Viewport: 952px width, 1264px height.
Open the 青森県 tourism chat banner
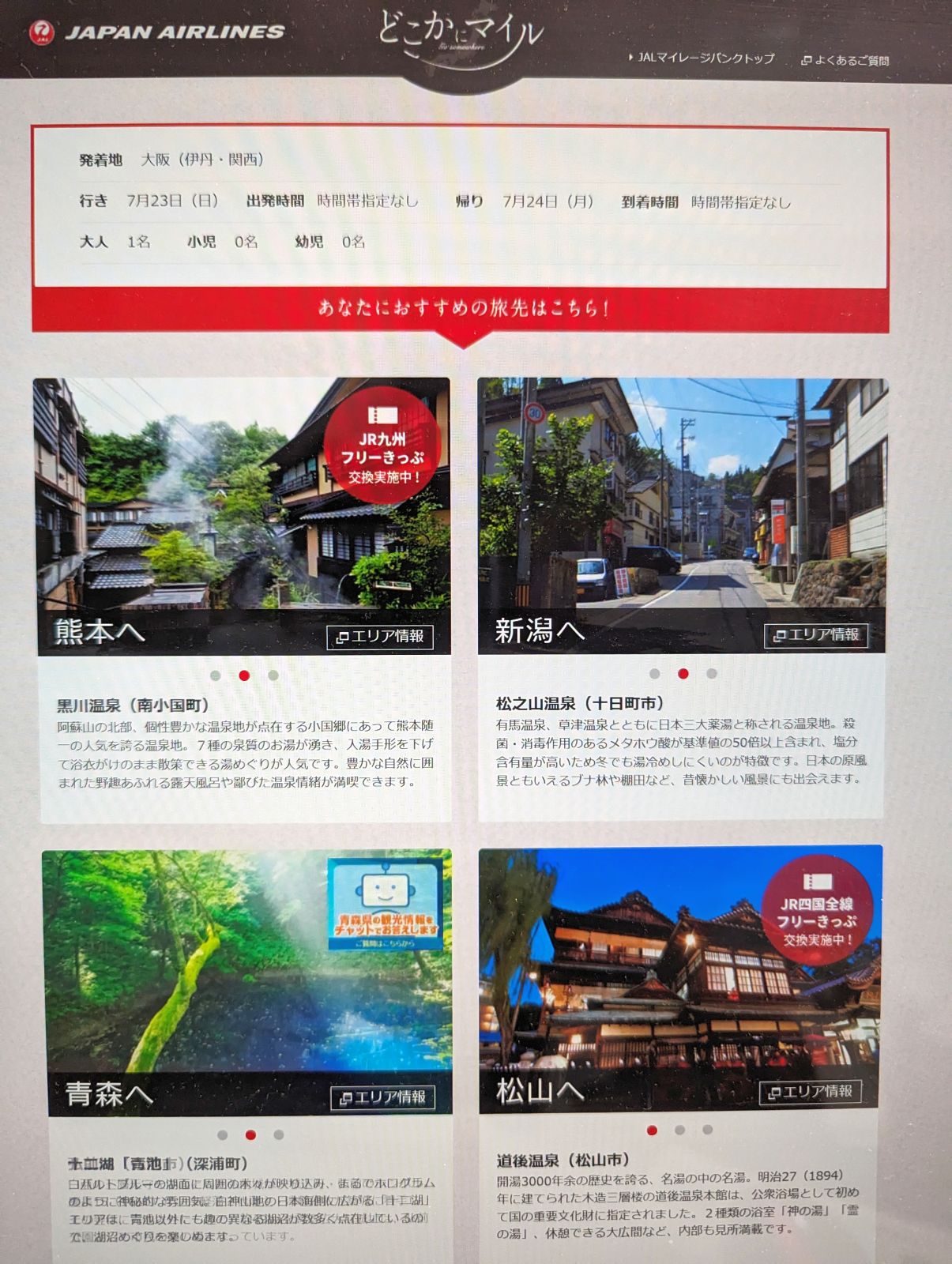coord(386,905)
